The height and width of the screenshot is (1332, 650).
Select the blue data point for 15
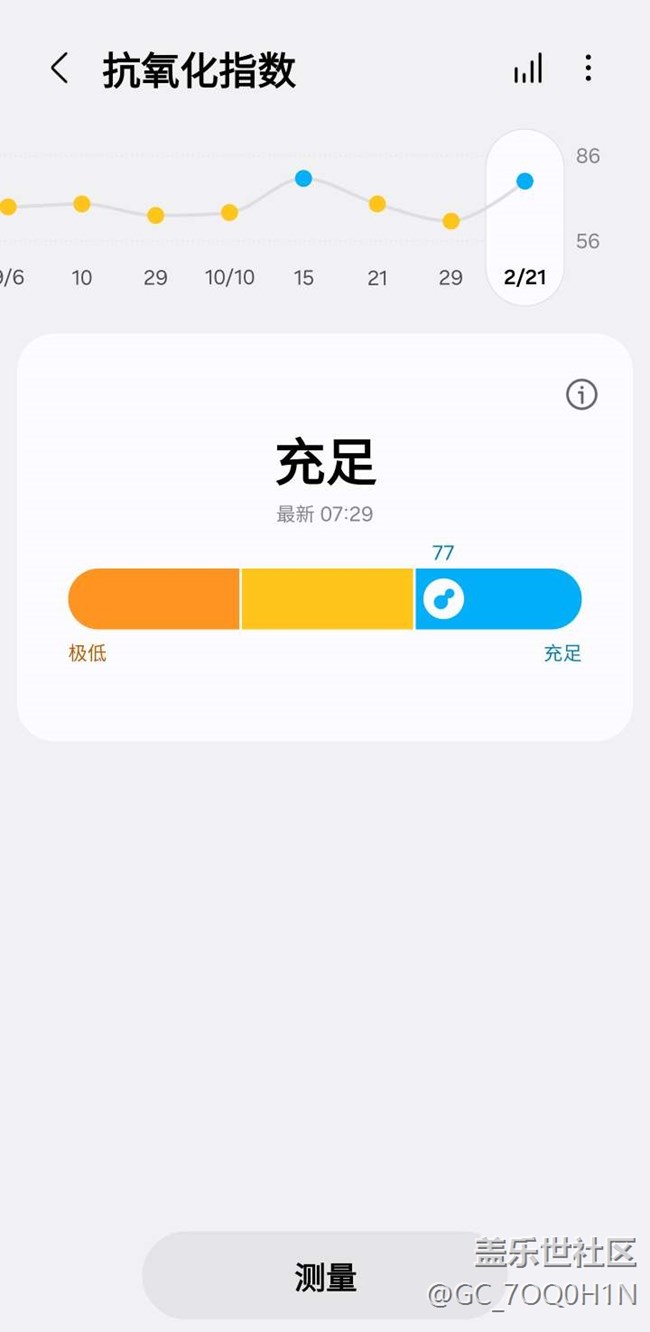point(303,179)
